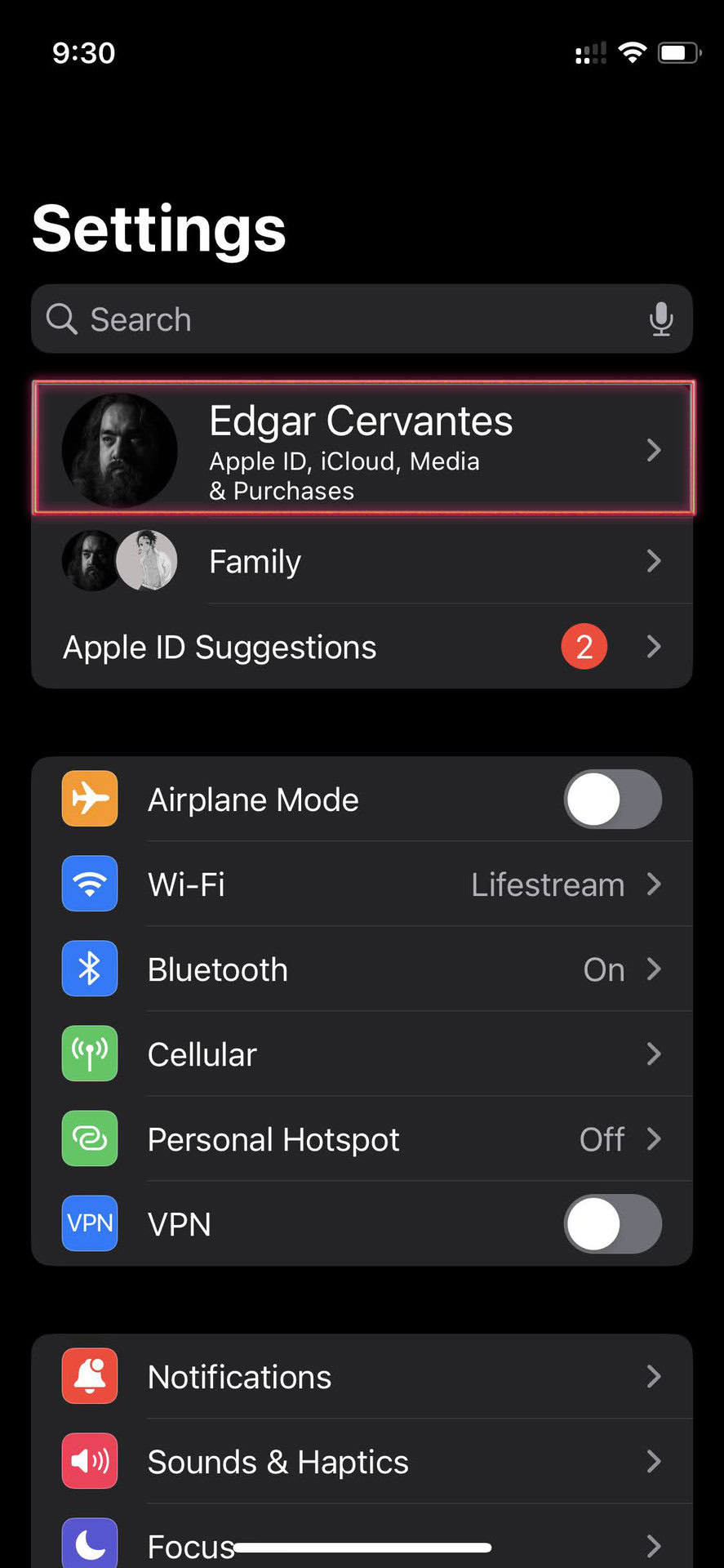The height and width of the screenshot is (1568, 724).
Task: Open Notifications settings
Action: pos(362,1377)
